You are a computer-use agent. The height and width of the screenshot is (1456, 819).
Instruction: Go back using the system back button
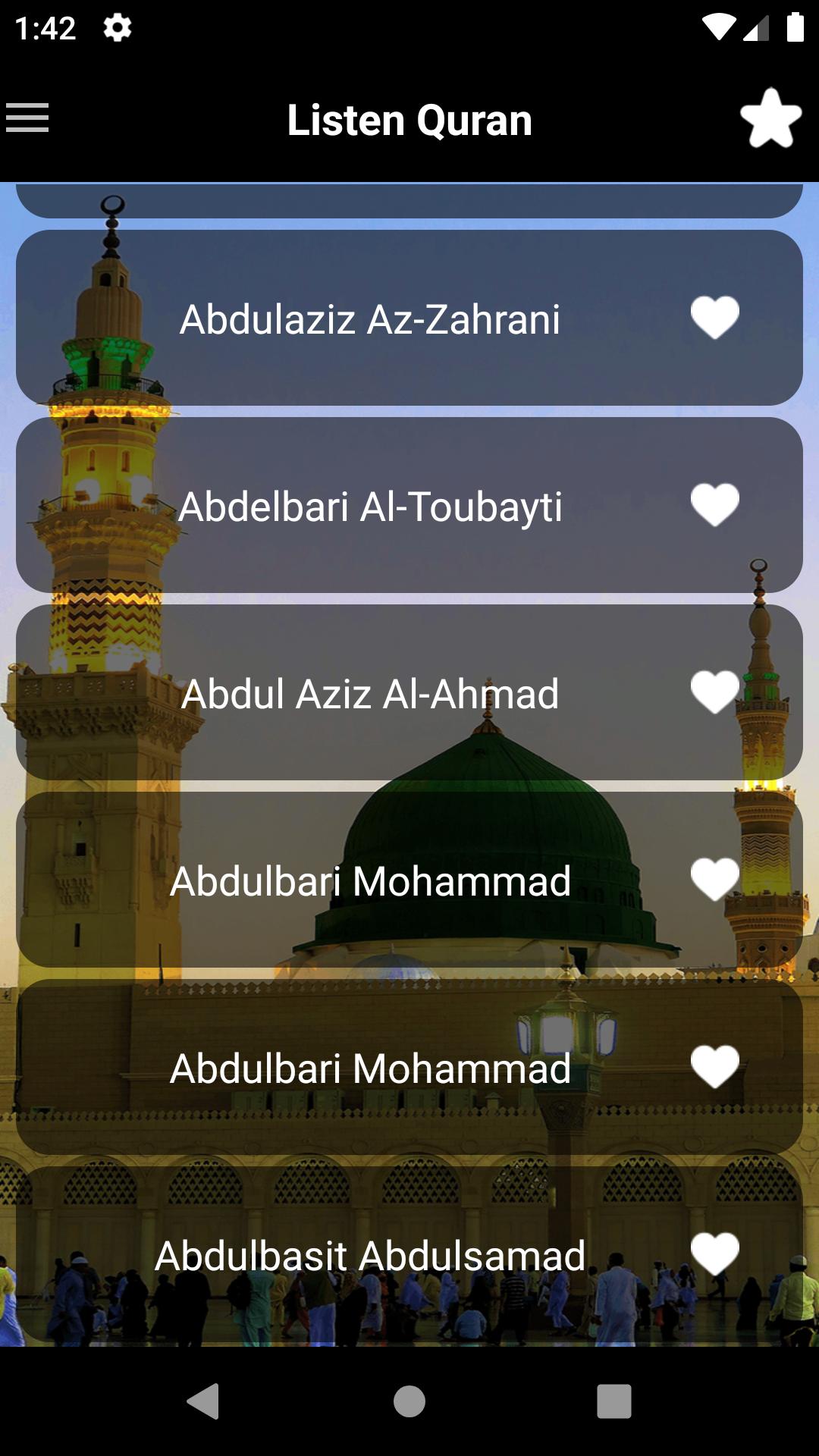click(203, 1401)
